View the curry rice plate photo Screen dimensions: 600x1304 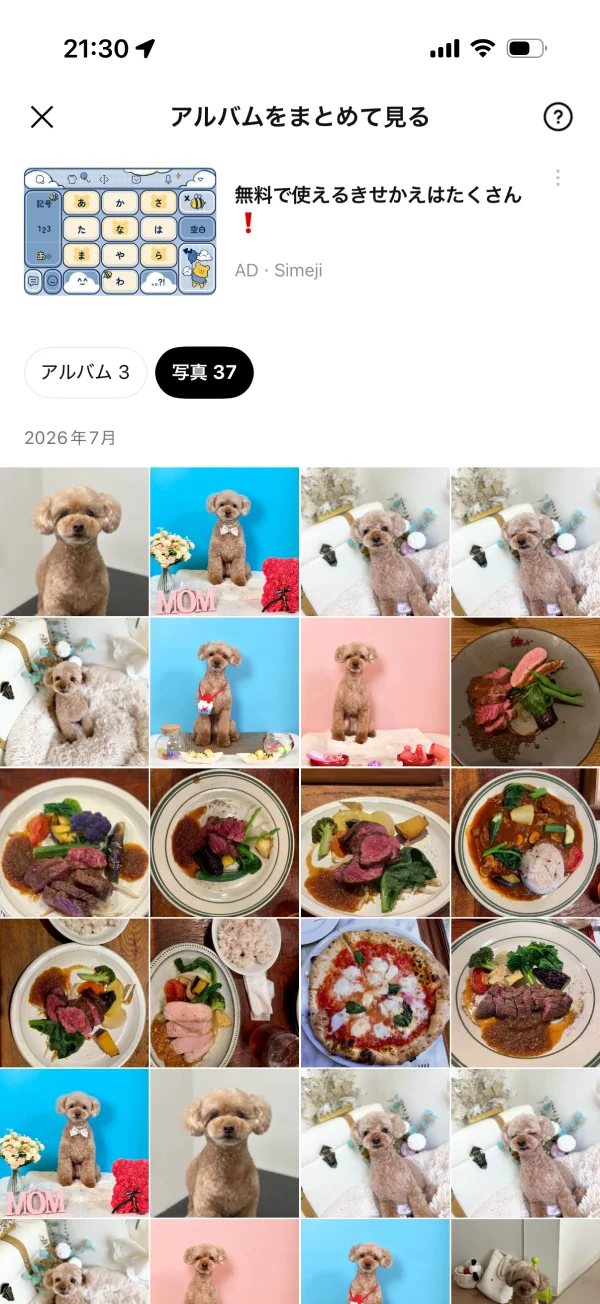point(526,842)
